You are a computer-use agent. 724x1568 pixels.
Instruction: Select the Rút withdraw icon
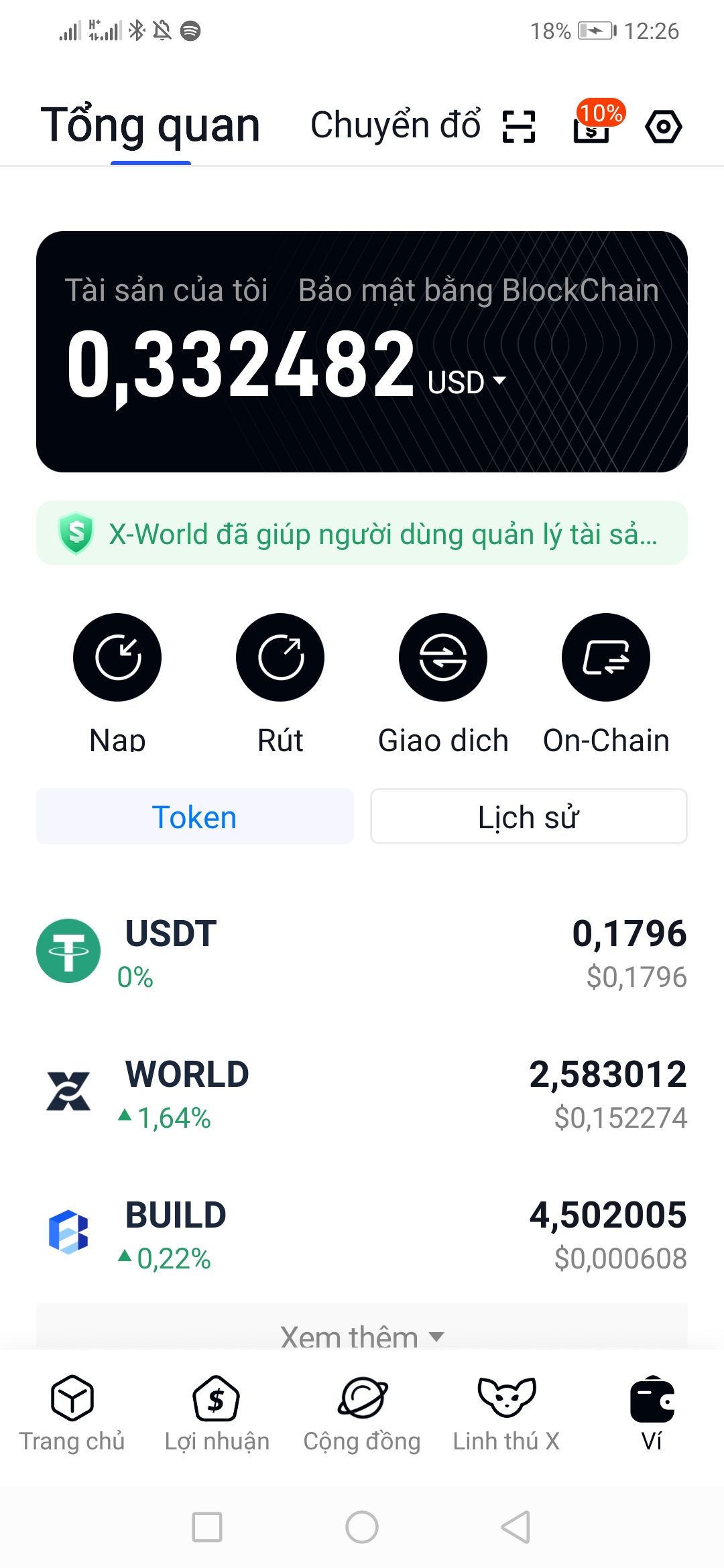(x=280, y=657)
